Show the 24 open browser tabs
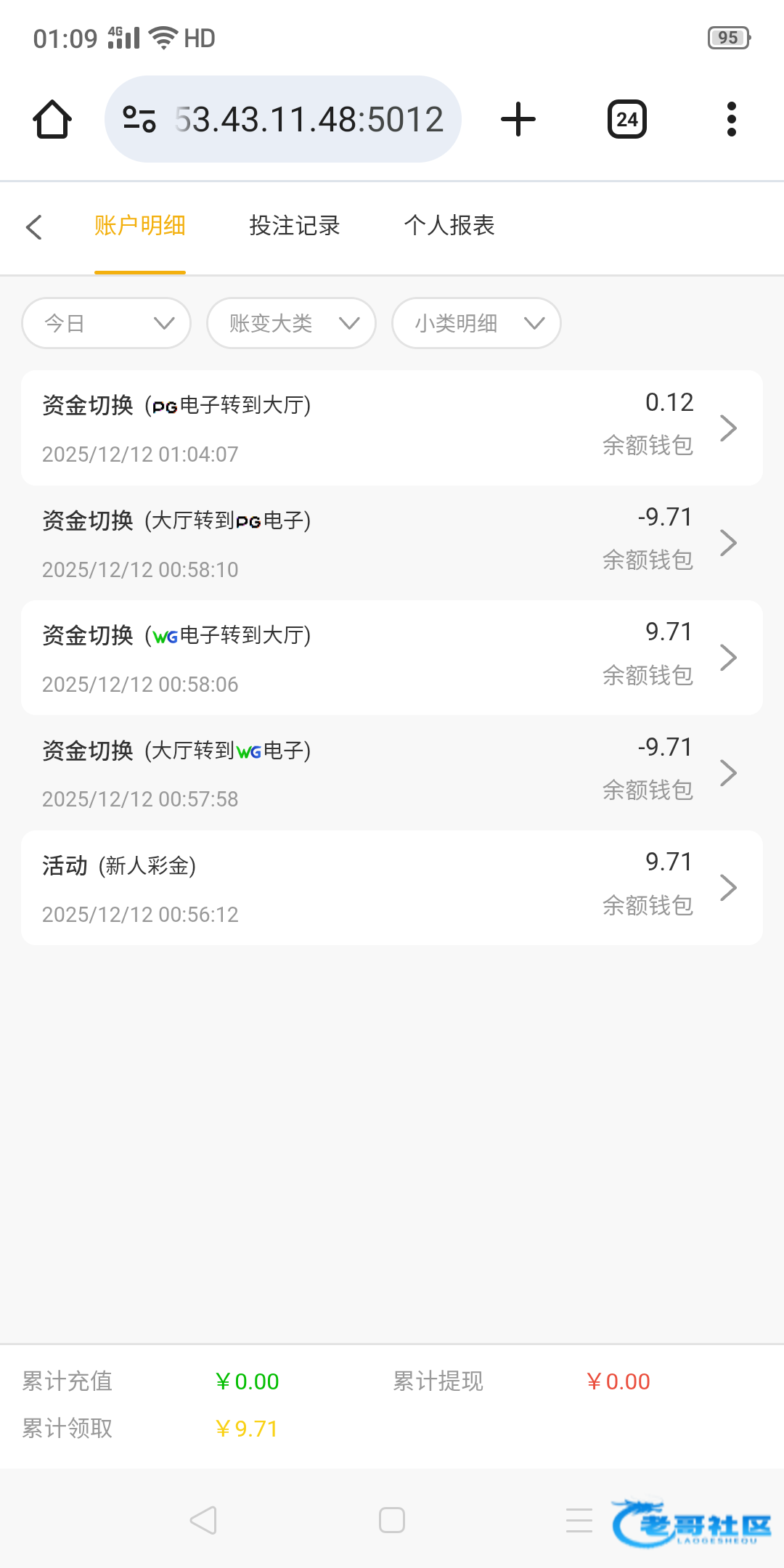784x1568 pixels. pyautogui.click(x=627, y=119)
